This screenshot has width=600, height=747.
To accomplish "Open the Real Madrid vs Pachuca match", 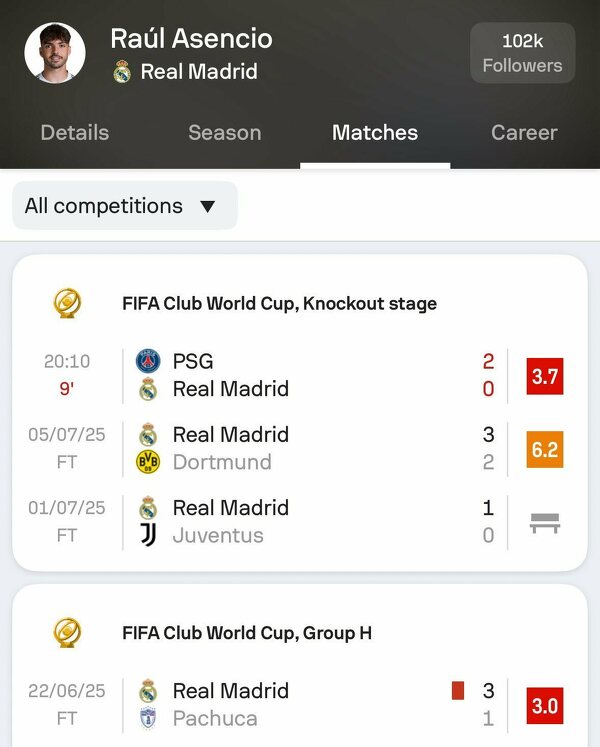I will (x=300, y=704).
